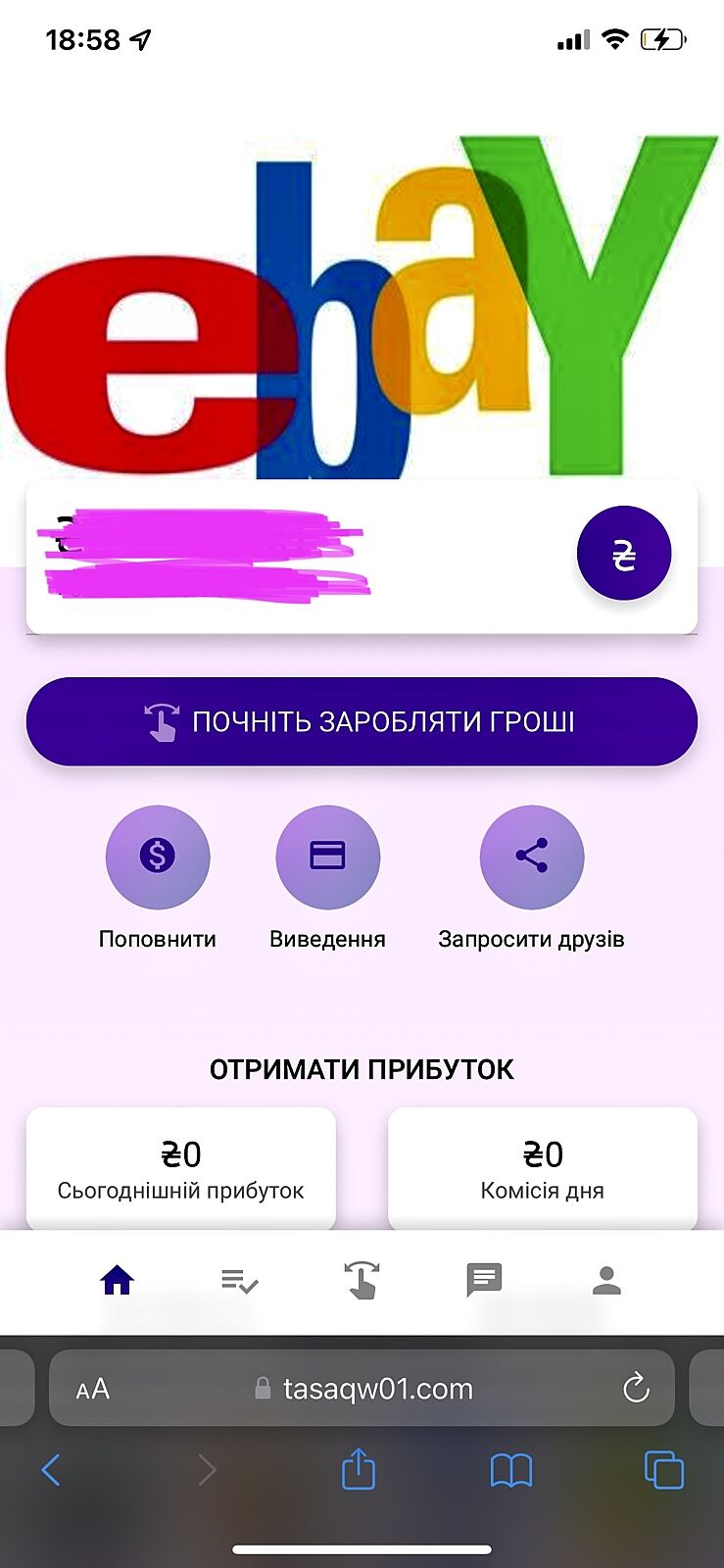Open Поповнити to top up balance
The image size is (724, 1568).
pos(157,857)
